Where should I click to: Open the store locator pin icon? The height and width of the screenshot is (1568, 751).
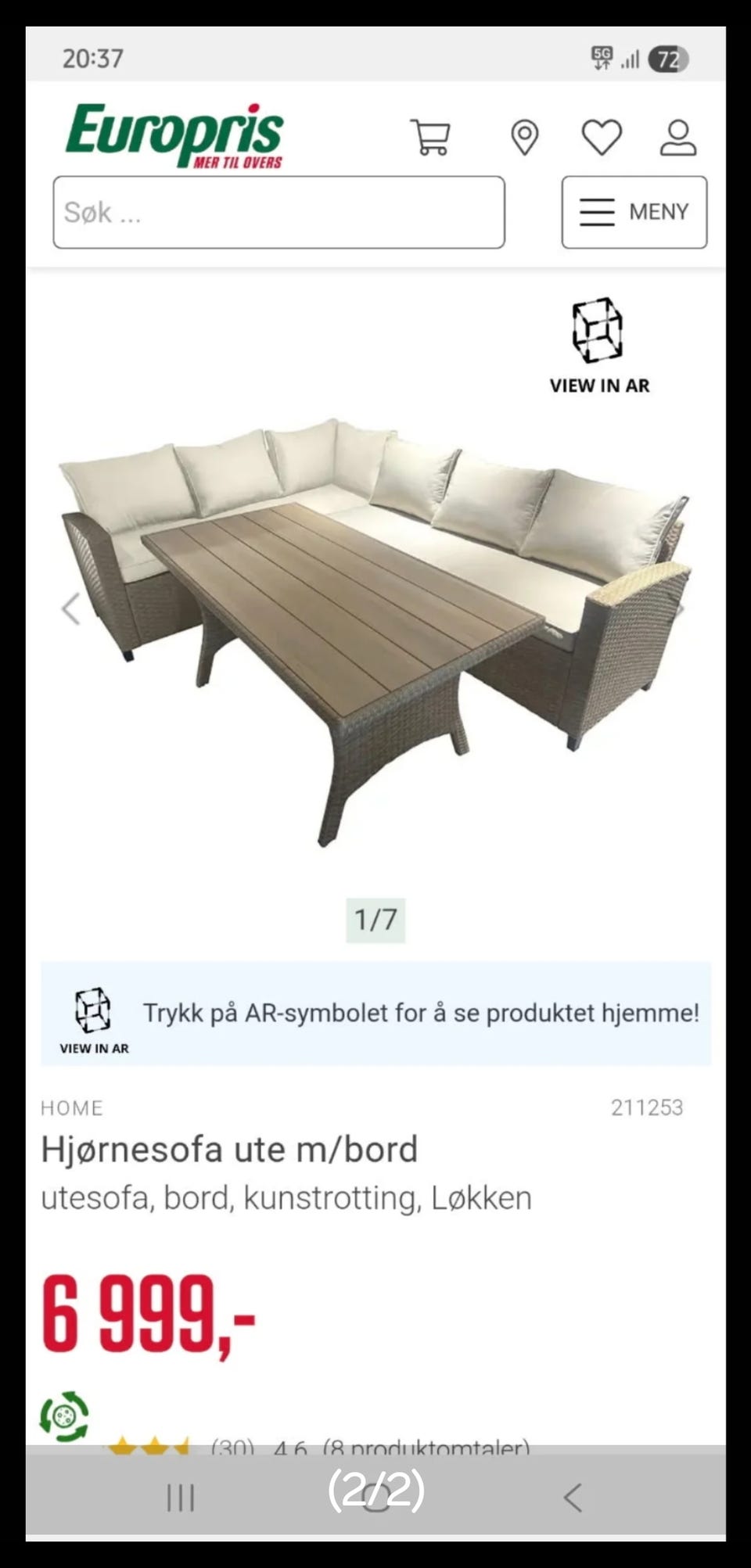[525, 138]
